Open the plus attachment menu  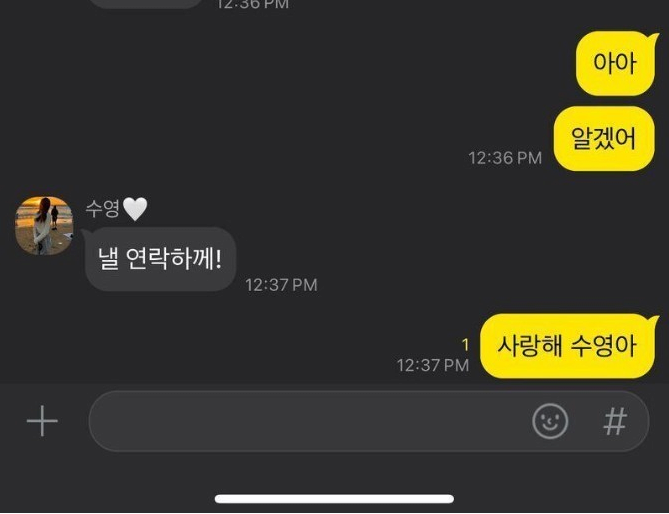click(42, 422)
